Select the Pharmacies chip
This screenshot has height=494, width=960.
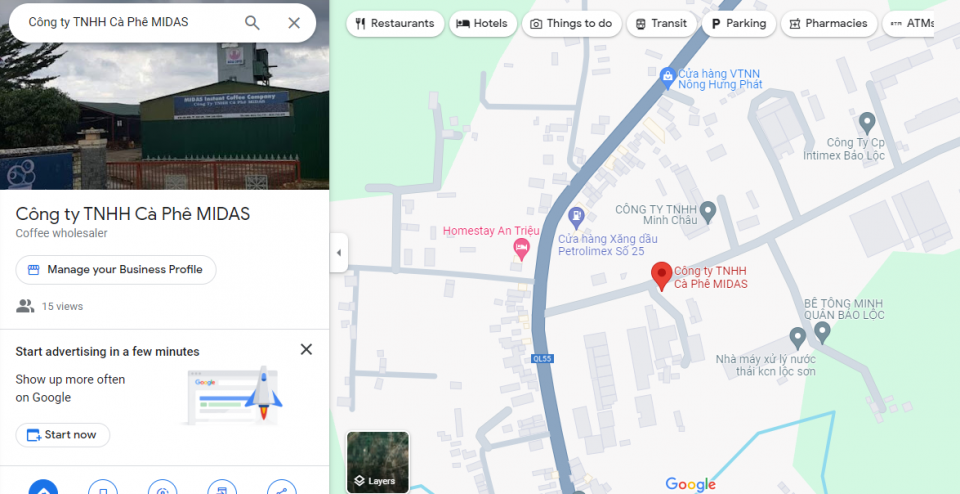(x=828, y=23)
